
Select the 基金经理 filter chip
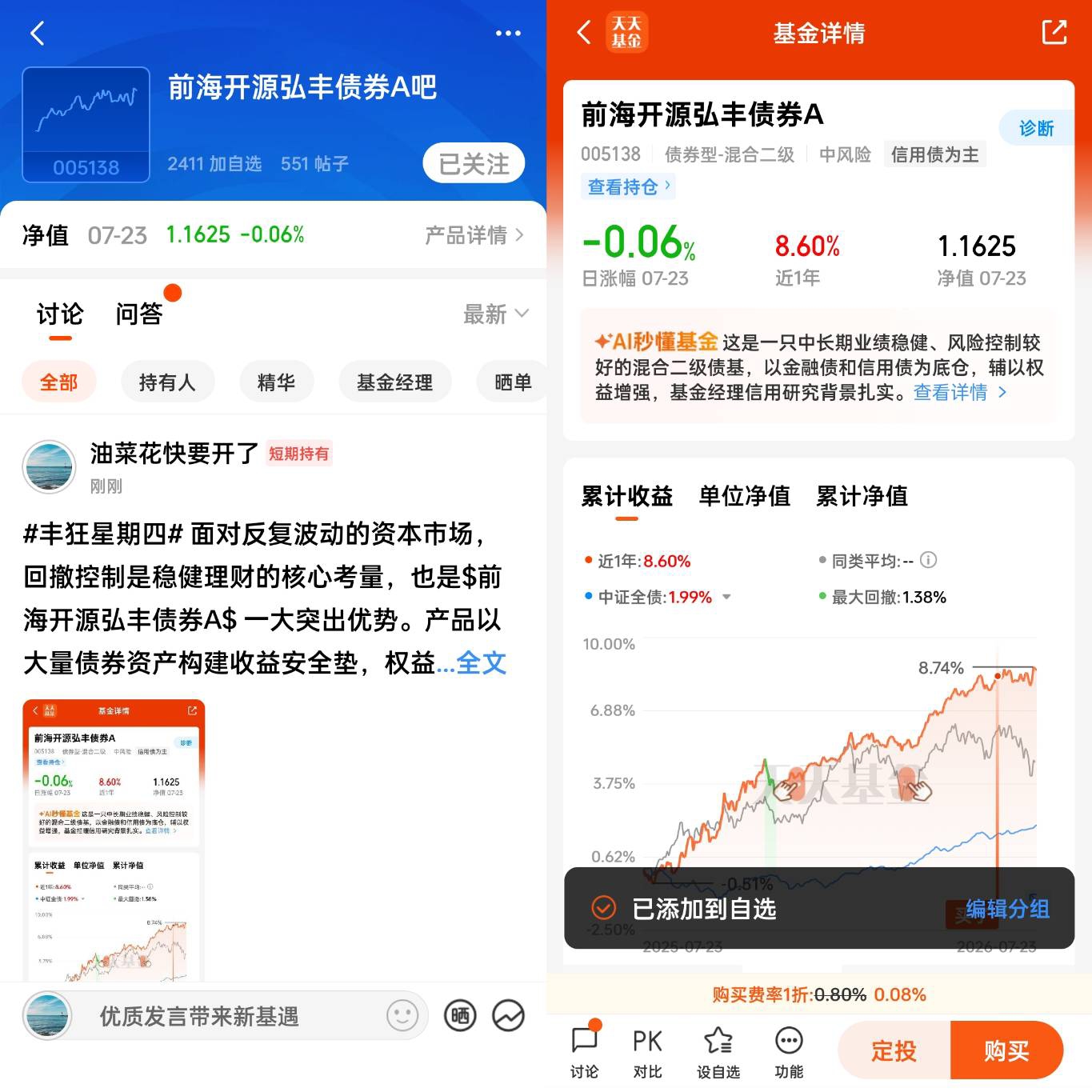click(394, 382)
